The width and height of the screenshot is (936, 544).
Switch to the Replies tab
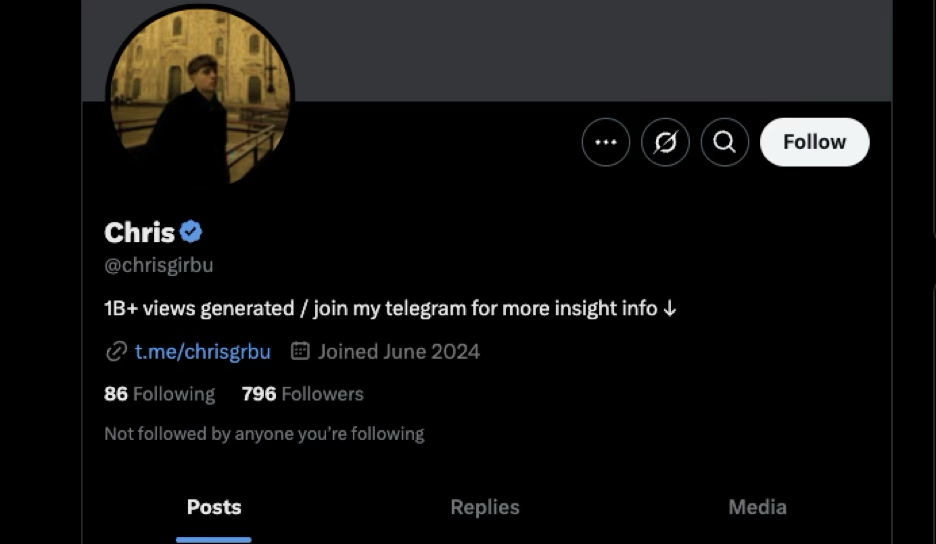coord(485,507)
